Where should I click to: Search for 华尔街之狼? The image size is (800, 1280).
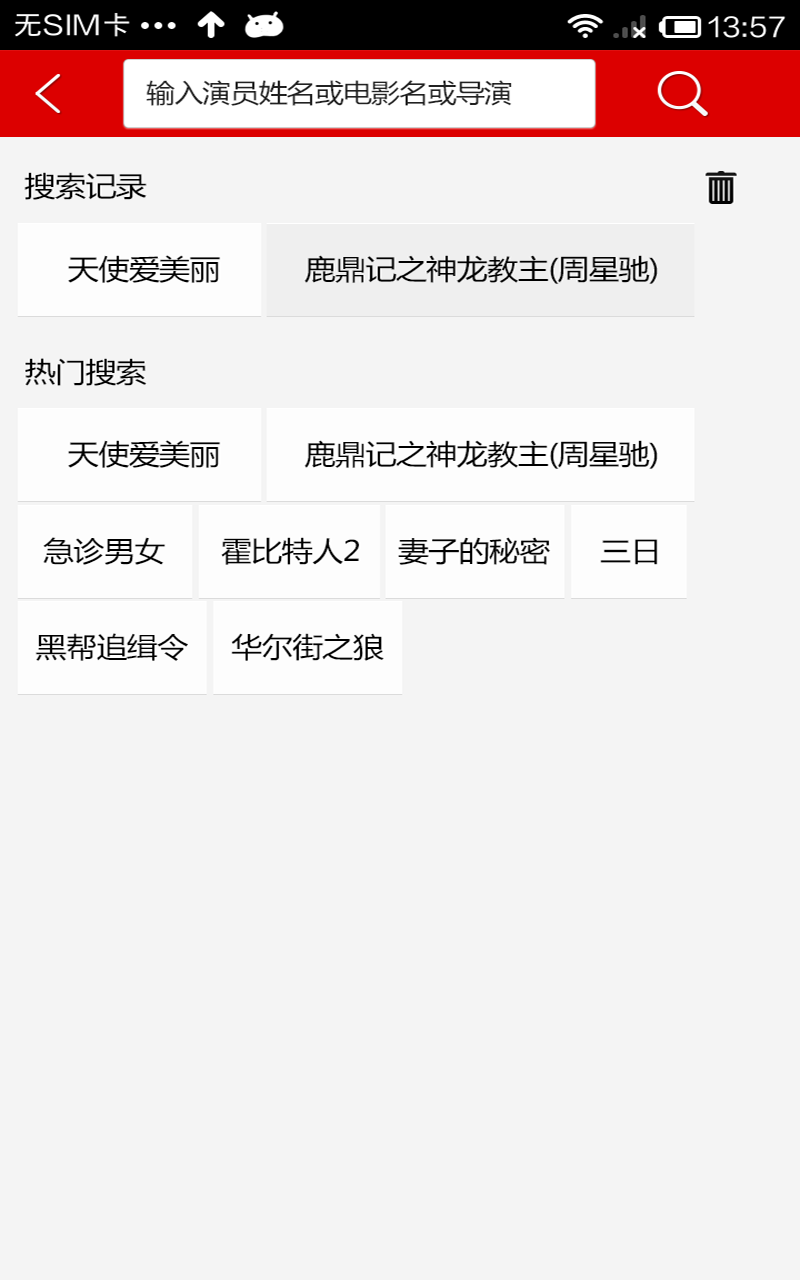coord(307,647)
